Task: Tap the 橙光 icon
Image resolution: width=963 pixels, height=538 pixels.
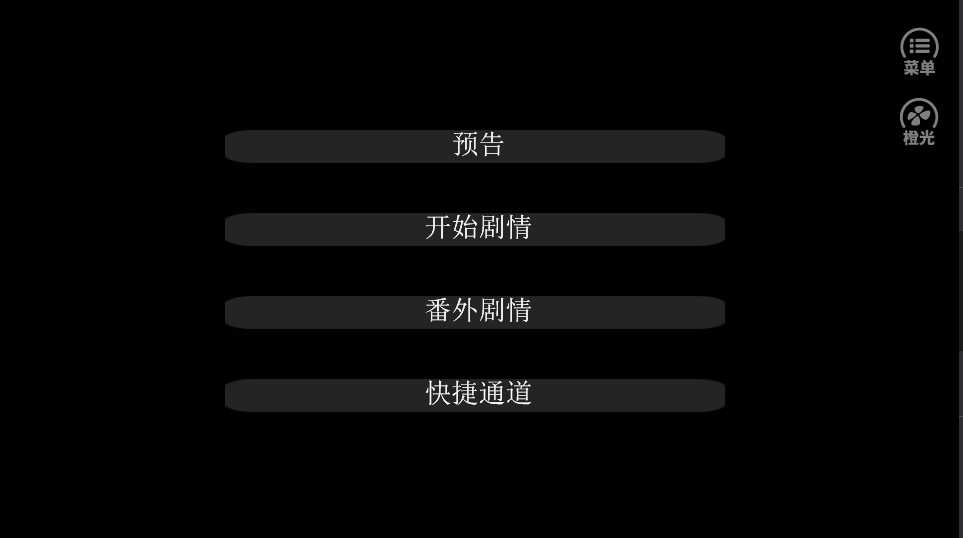Action: click(x=919, y=121)
